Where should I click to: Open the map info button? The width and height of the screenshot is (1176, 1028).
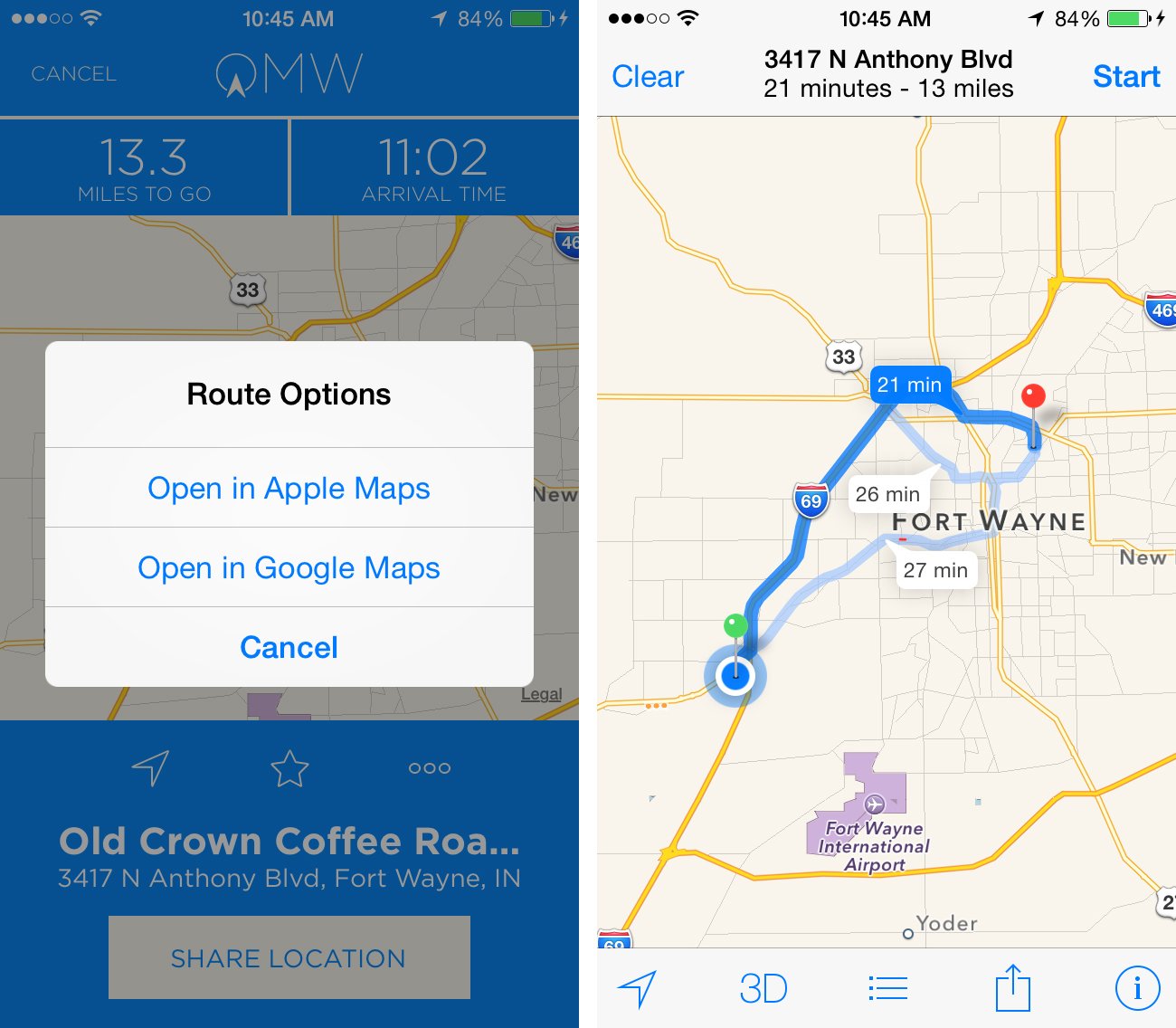click(1137, 988)
